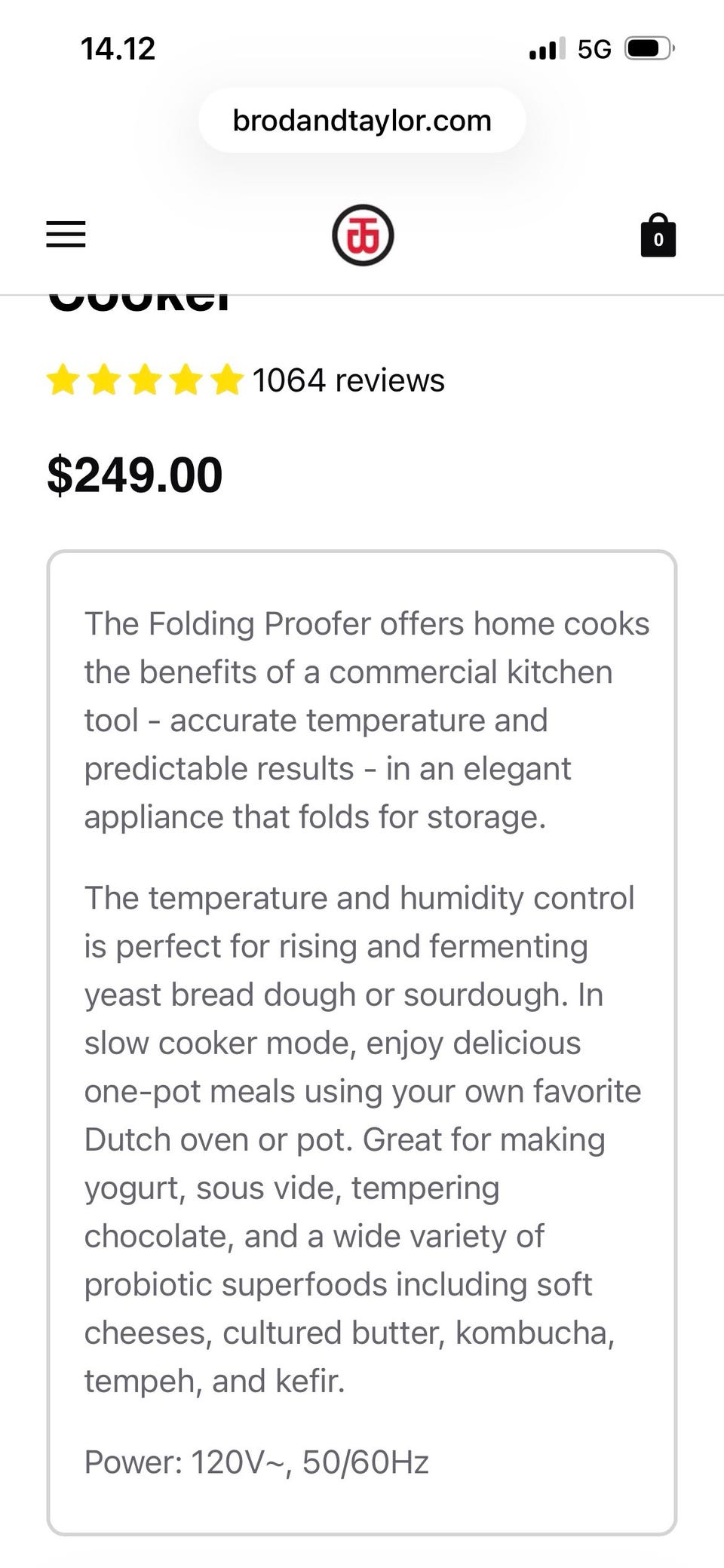Open the shopping bag cart
This screenshot has width=724, height=1568.
pos(658,235)
